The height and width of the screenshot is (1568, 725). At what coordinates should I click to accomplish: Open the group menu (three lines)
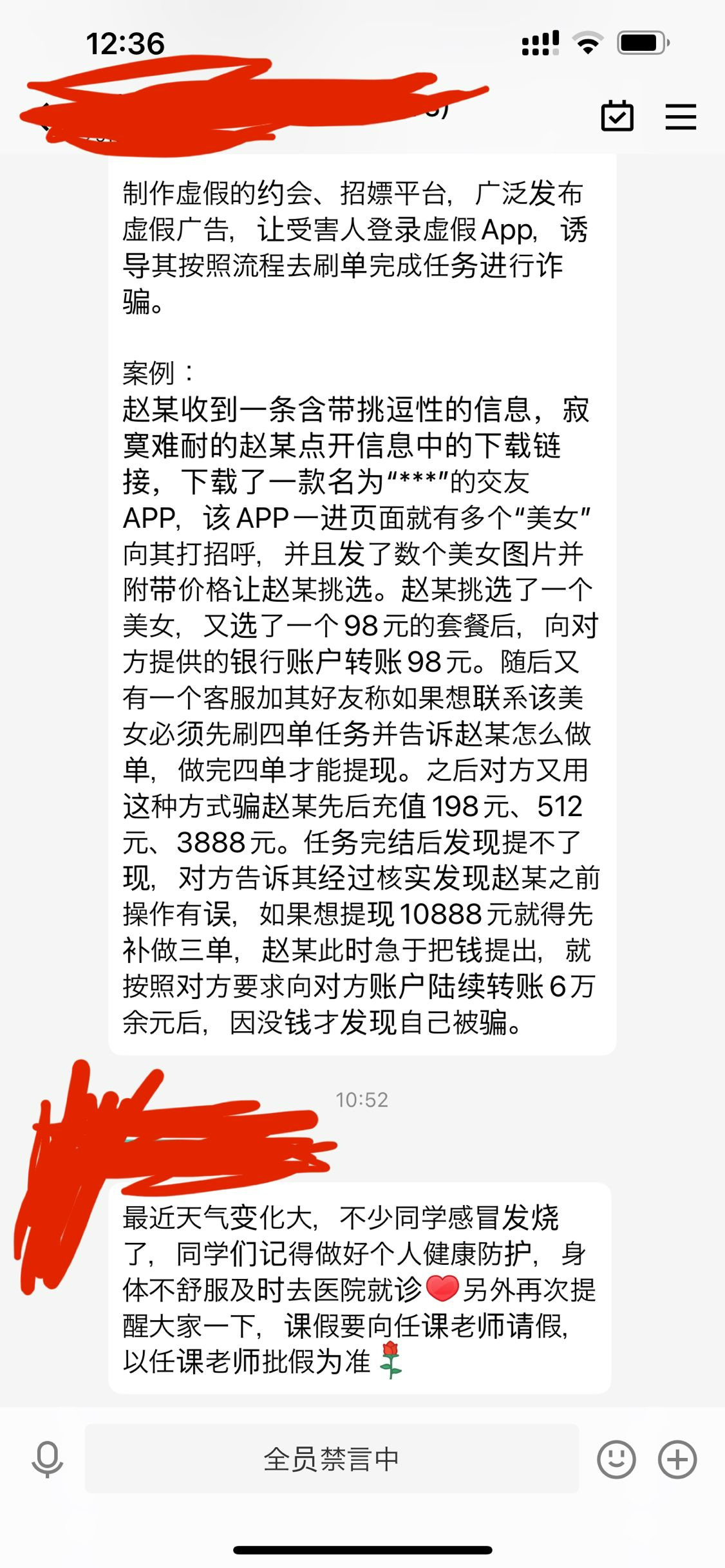click(x=681, y=117)
